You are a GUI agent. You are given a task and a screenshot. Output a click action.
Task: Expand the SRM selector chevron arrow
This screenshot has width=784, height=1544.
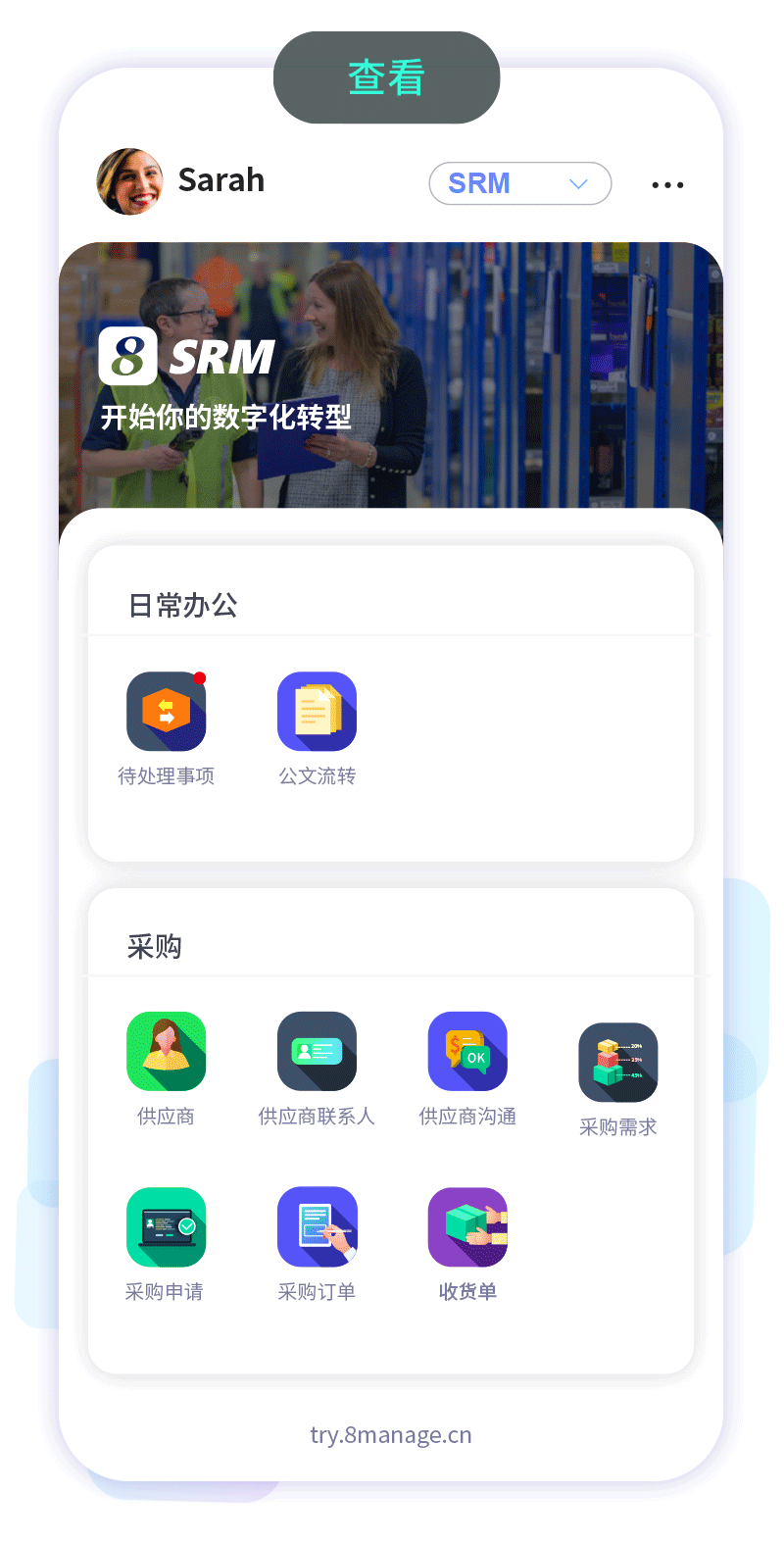[578, 183]
